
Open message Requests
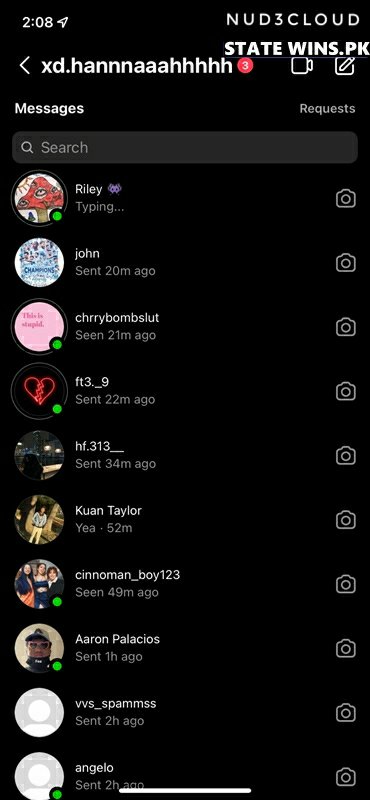point(327,109)
